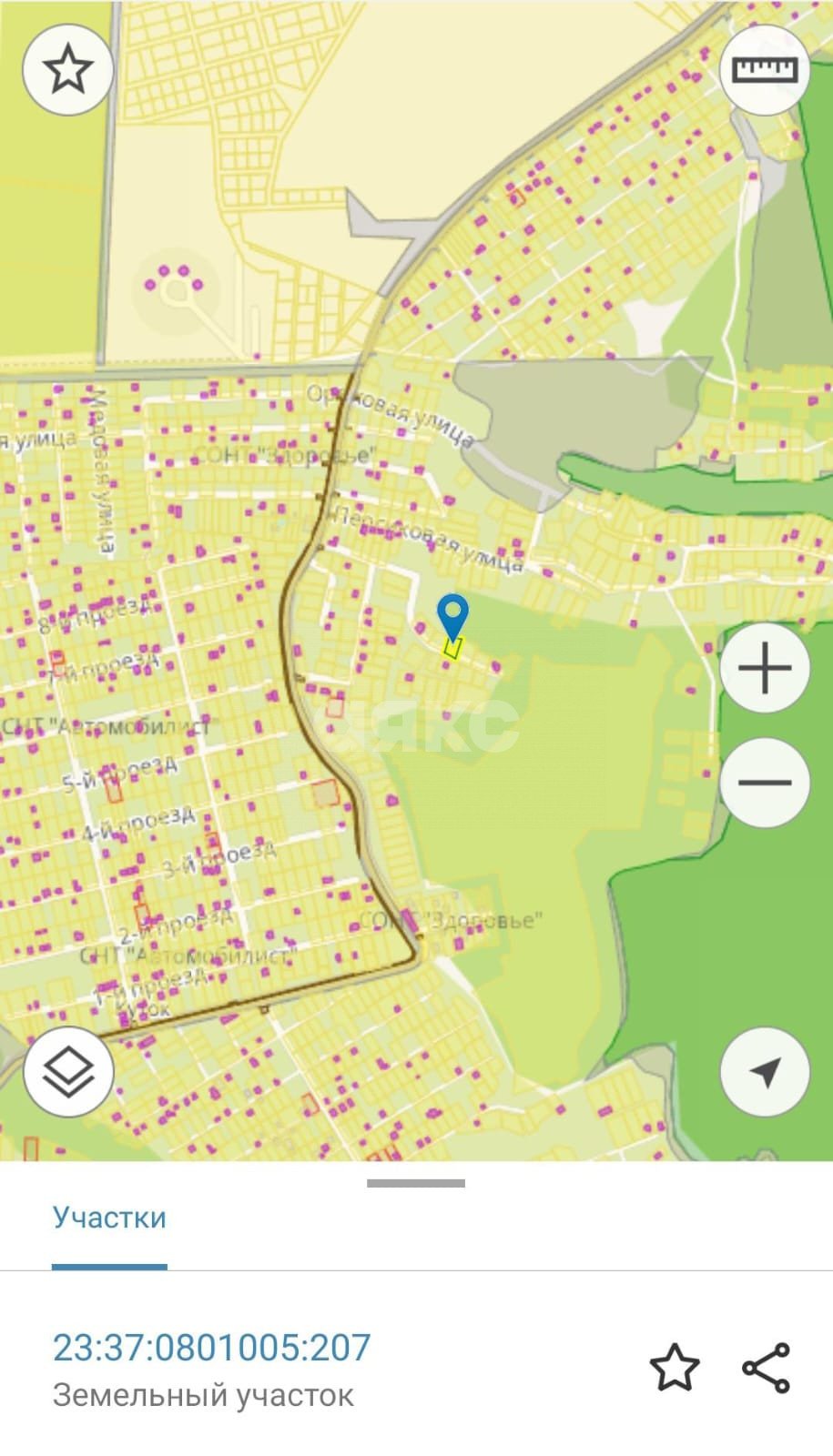
Task: Open parcel 23:37:0801005:207 details
Action: click(212, 1348)
